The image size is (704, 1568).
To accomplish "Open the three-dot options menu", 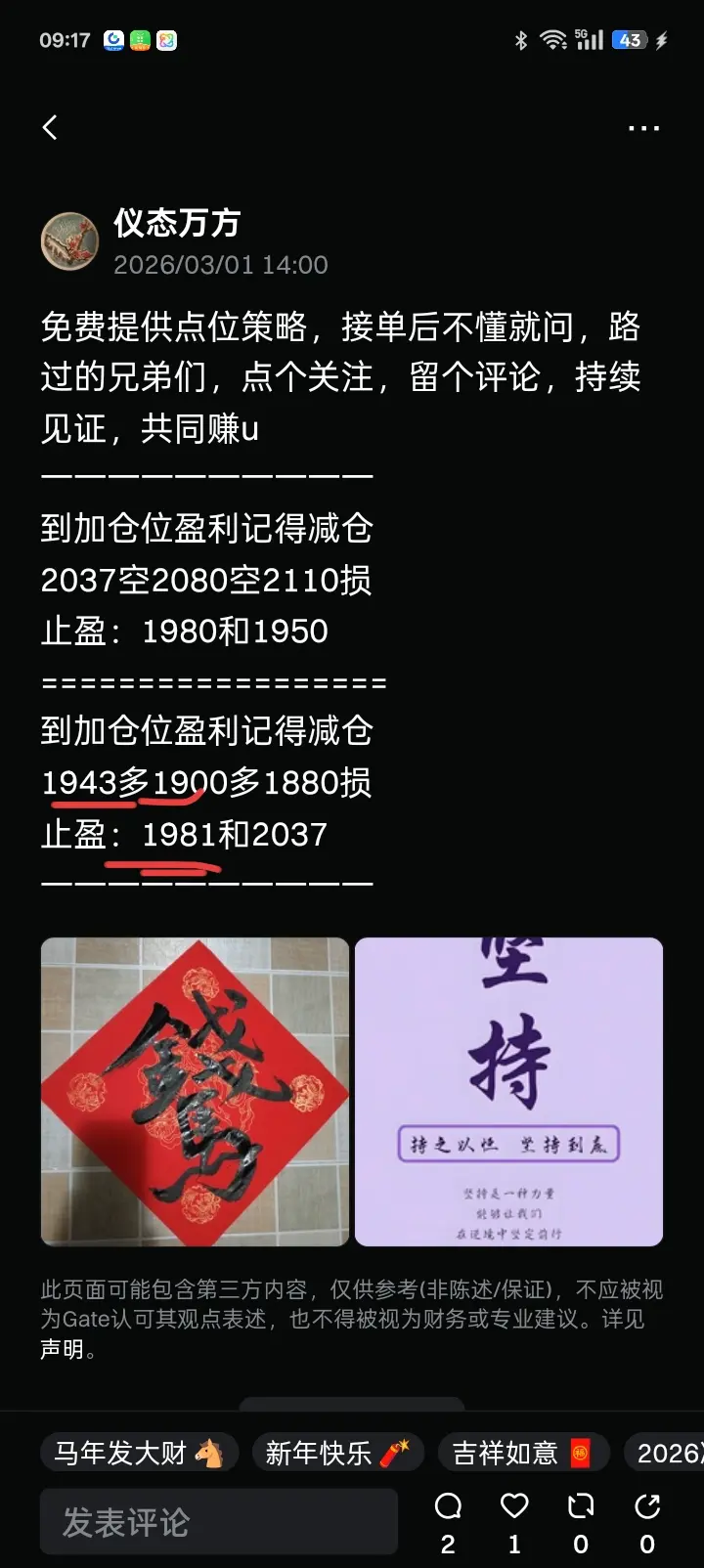I will (x=644, y=127).
